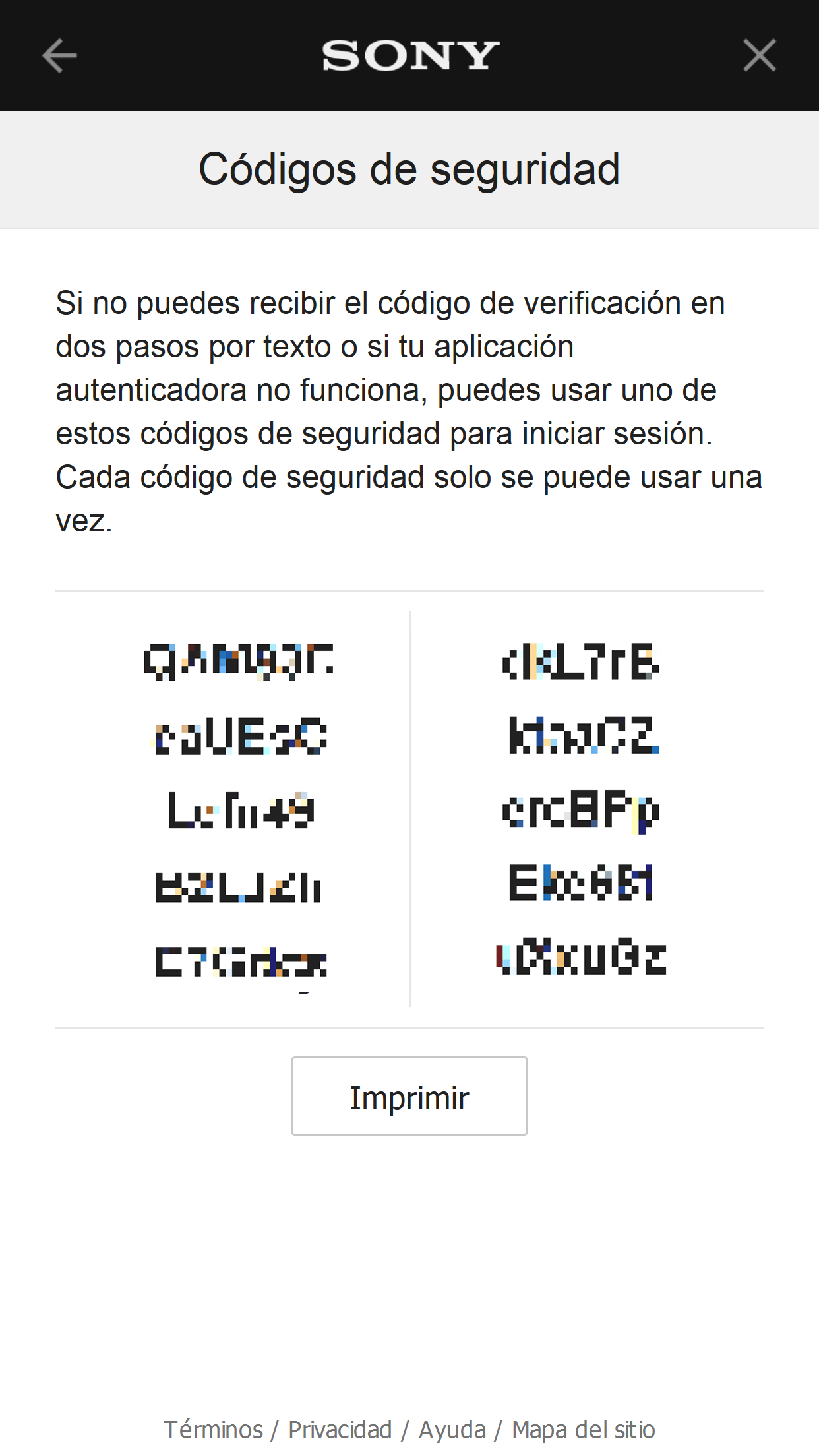Open the Ayuda link
The image size is (819, 1456).
pos(452,1430)
